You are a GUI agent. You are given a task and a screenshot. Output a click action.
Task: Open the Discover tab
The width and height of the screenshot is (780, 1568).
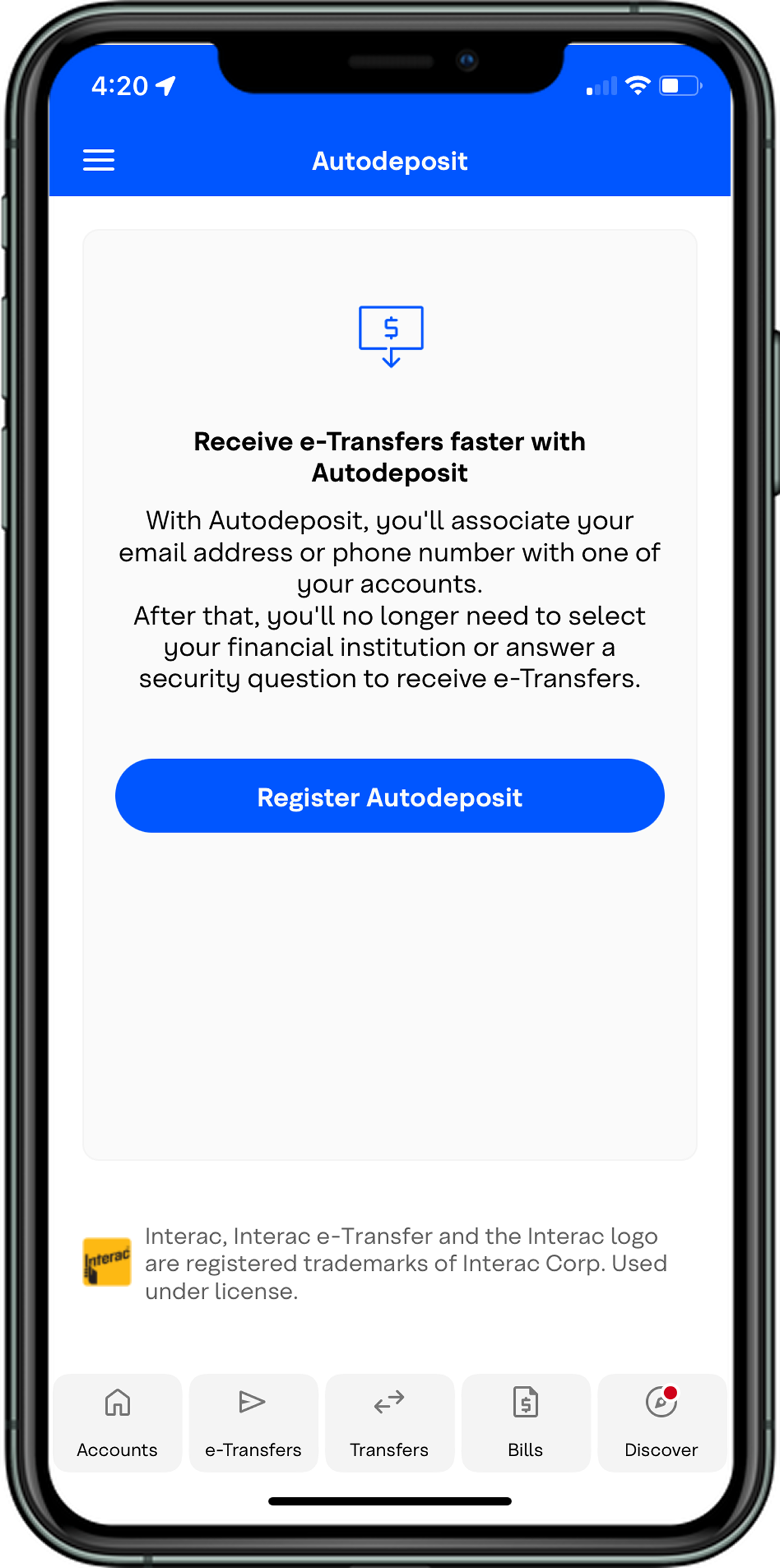click(x=662, y=1422)
